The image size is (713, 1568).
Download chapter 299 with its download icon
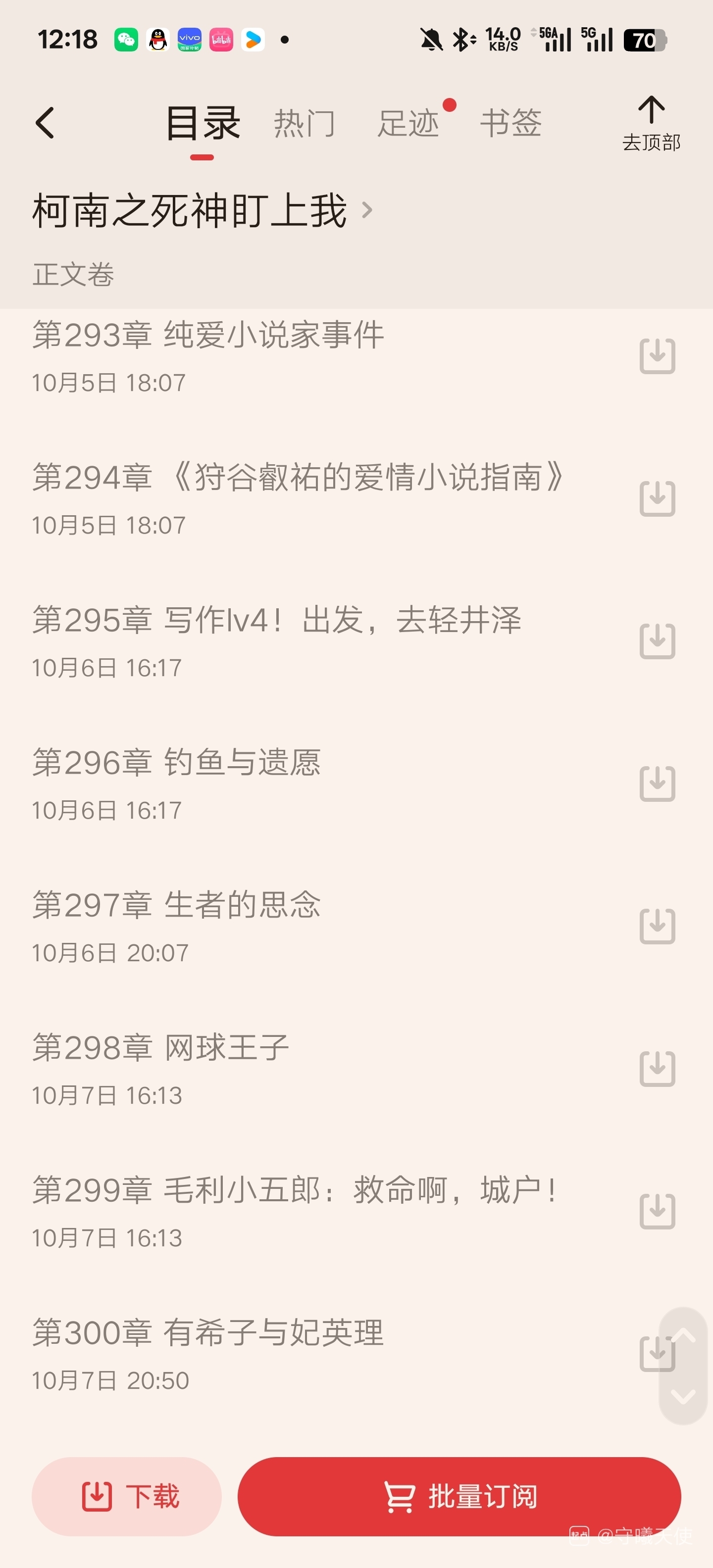[x=657, y=1211]
